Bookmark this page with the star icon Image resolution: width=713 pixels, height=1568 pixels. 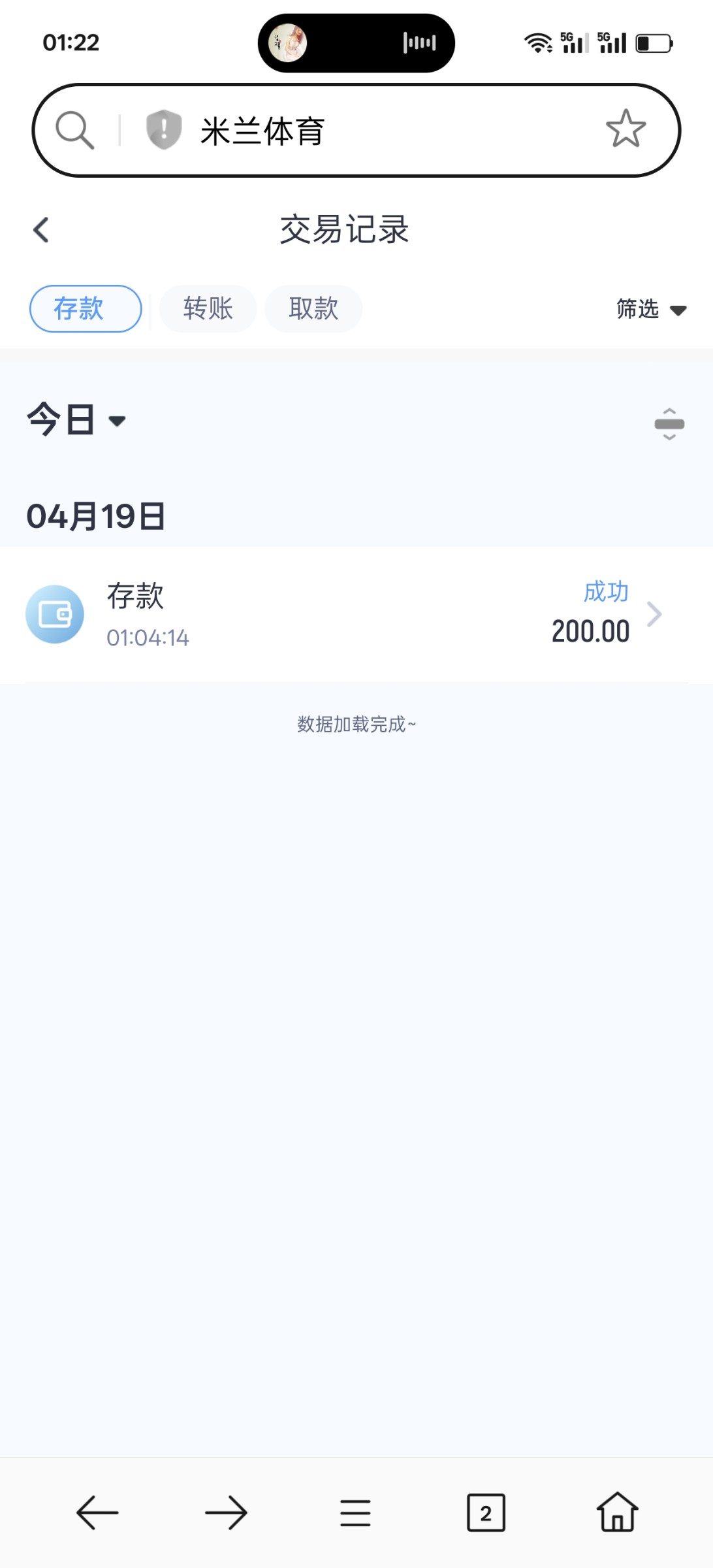(626, 129)
